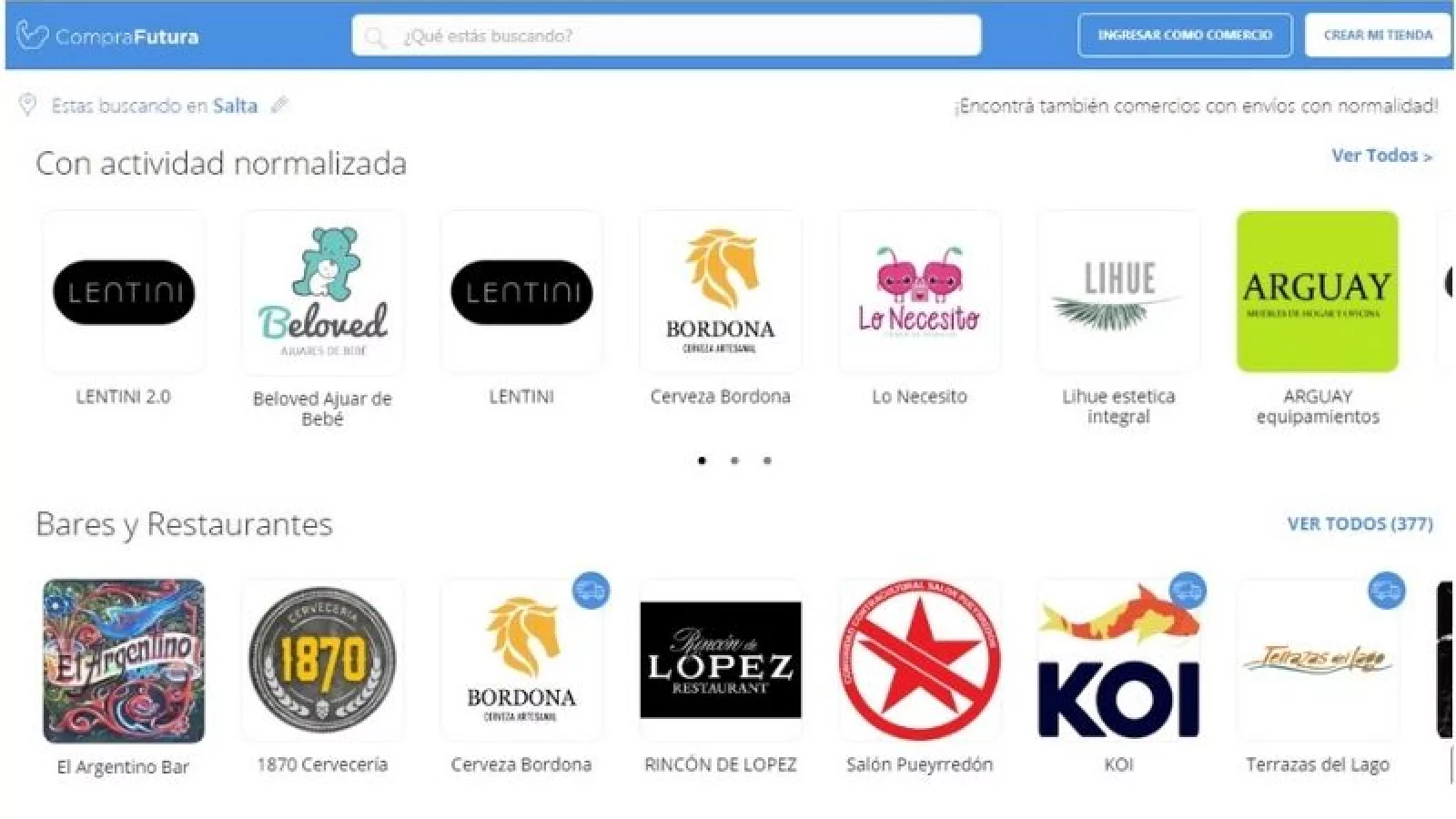Viewport: 1456px width, 819px height.
Task: Go to the second carousel page dot
Action: coord(734,460)
